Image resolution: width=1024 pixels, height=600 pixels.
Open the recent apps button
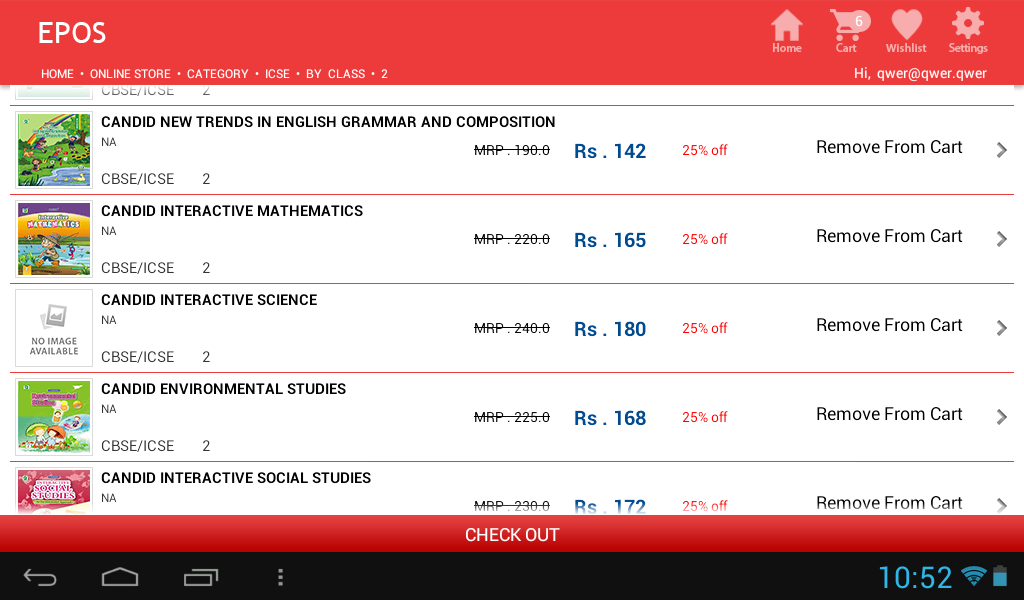click(x=200, y=577)
